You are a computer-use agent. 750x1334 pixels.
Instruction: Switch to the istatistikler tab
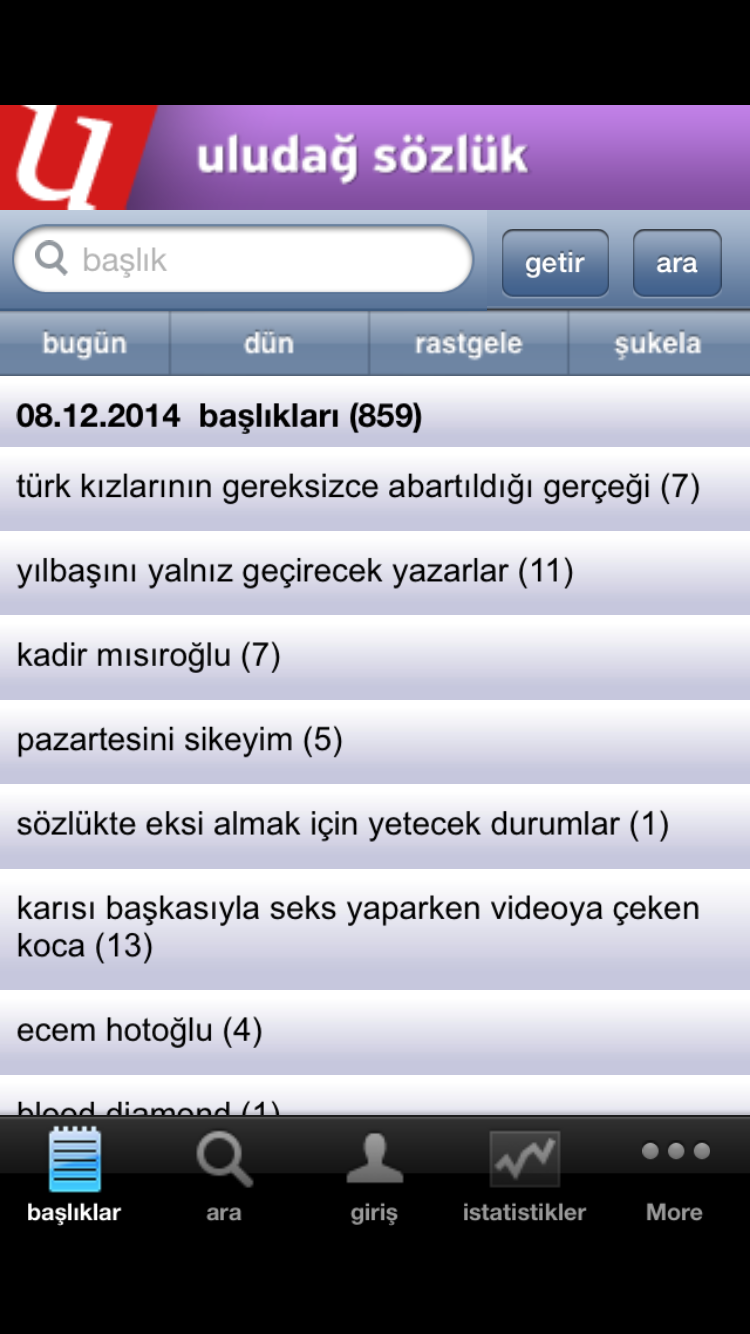point(524,1174)
